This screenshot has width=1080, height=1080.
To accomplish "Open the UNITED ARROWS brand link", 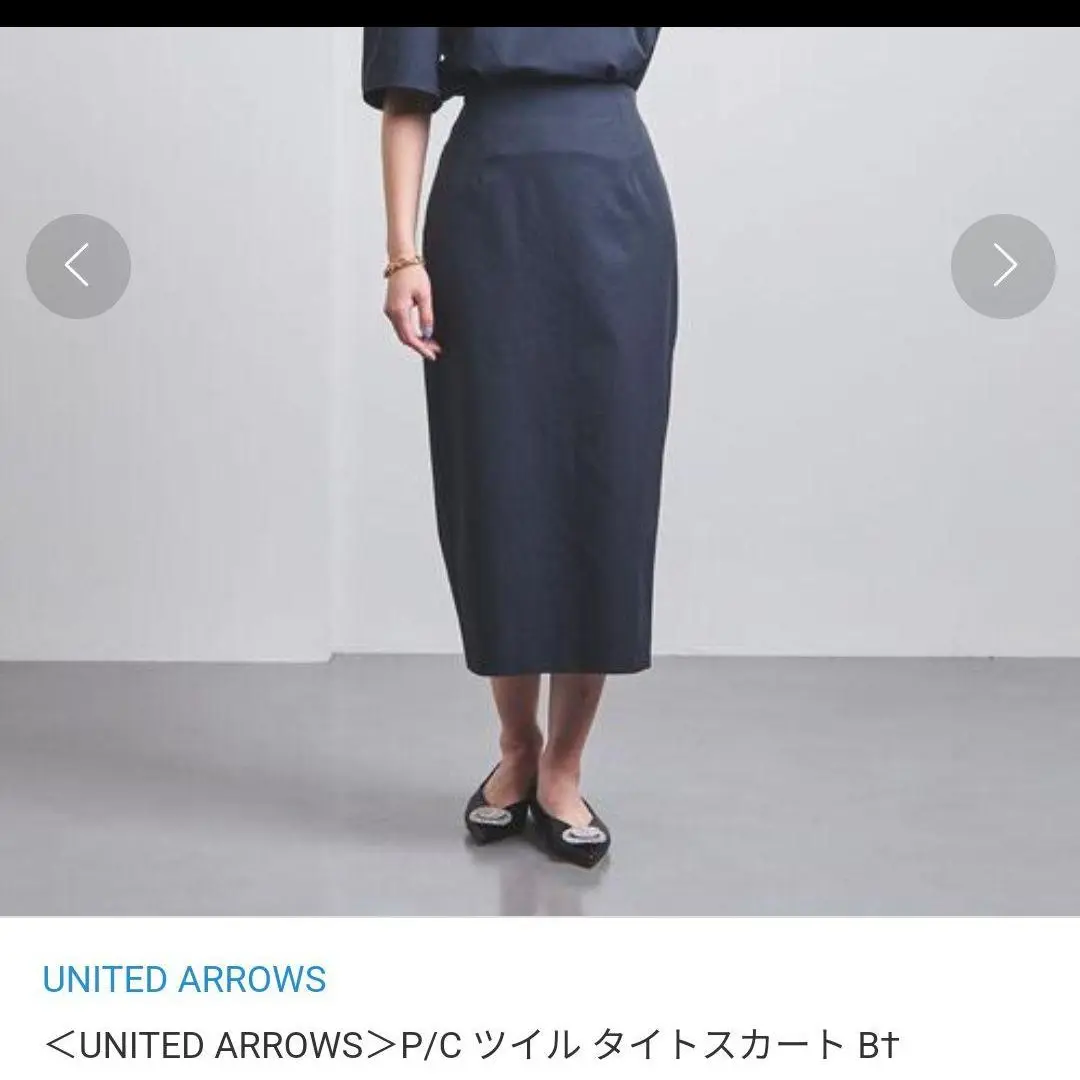I will pos(185,979).
